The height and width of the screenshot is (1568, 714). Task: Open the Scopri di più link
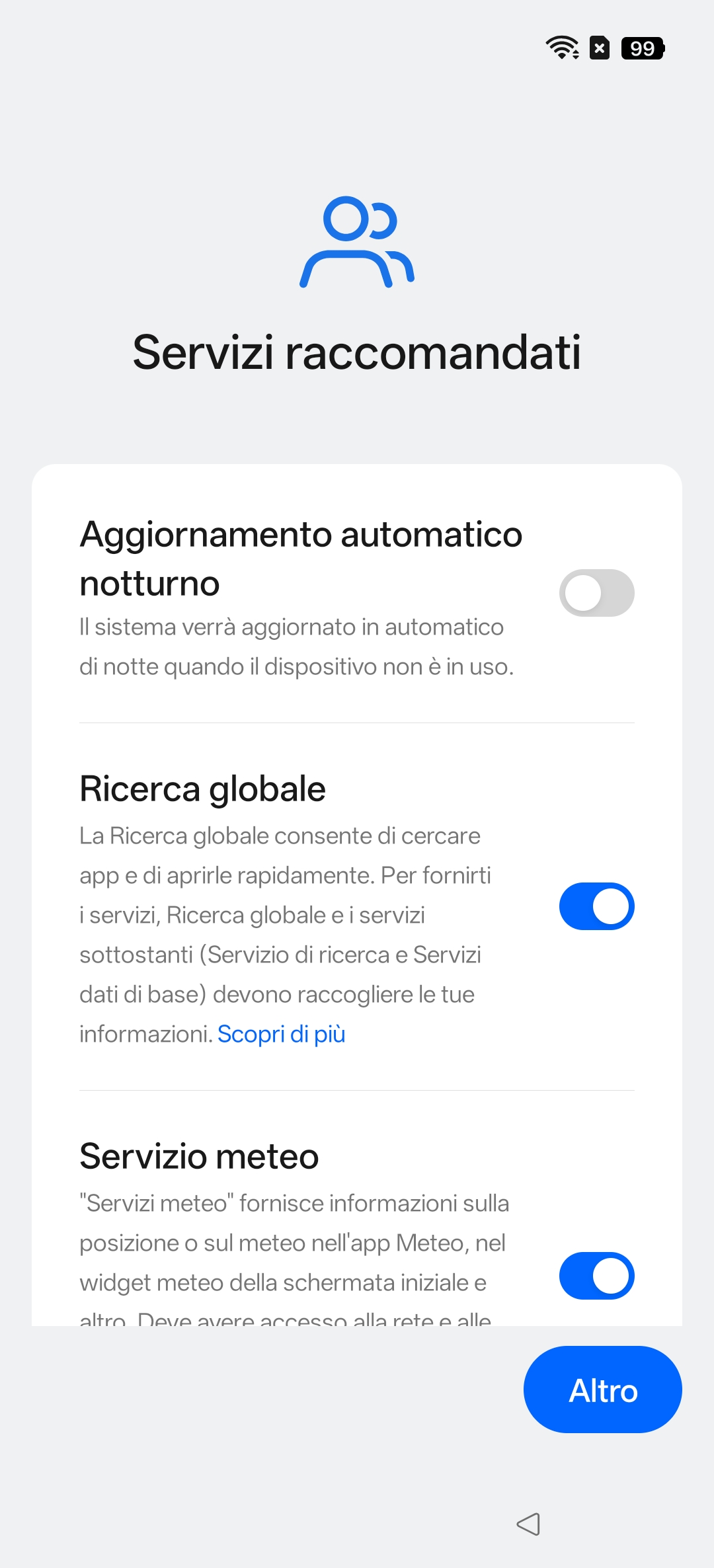point(282,1034)
